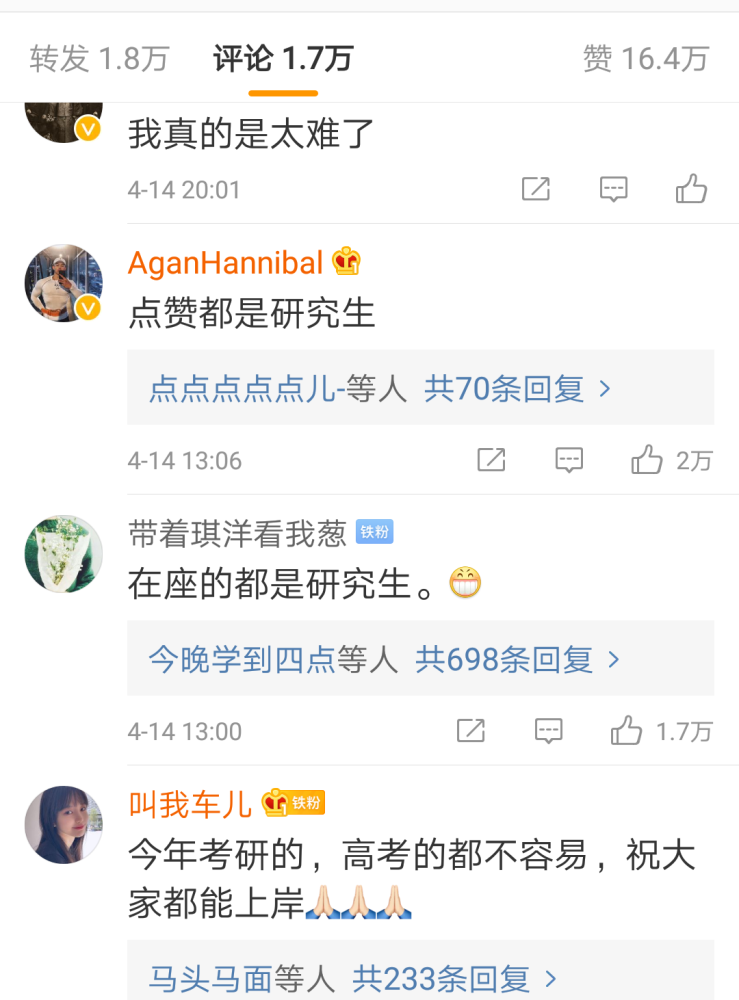Open AganHannibal's profile avatar
This screenshot has width=739, height=1000.
pos(63,283)
